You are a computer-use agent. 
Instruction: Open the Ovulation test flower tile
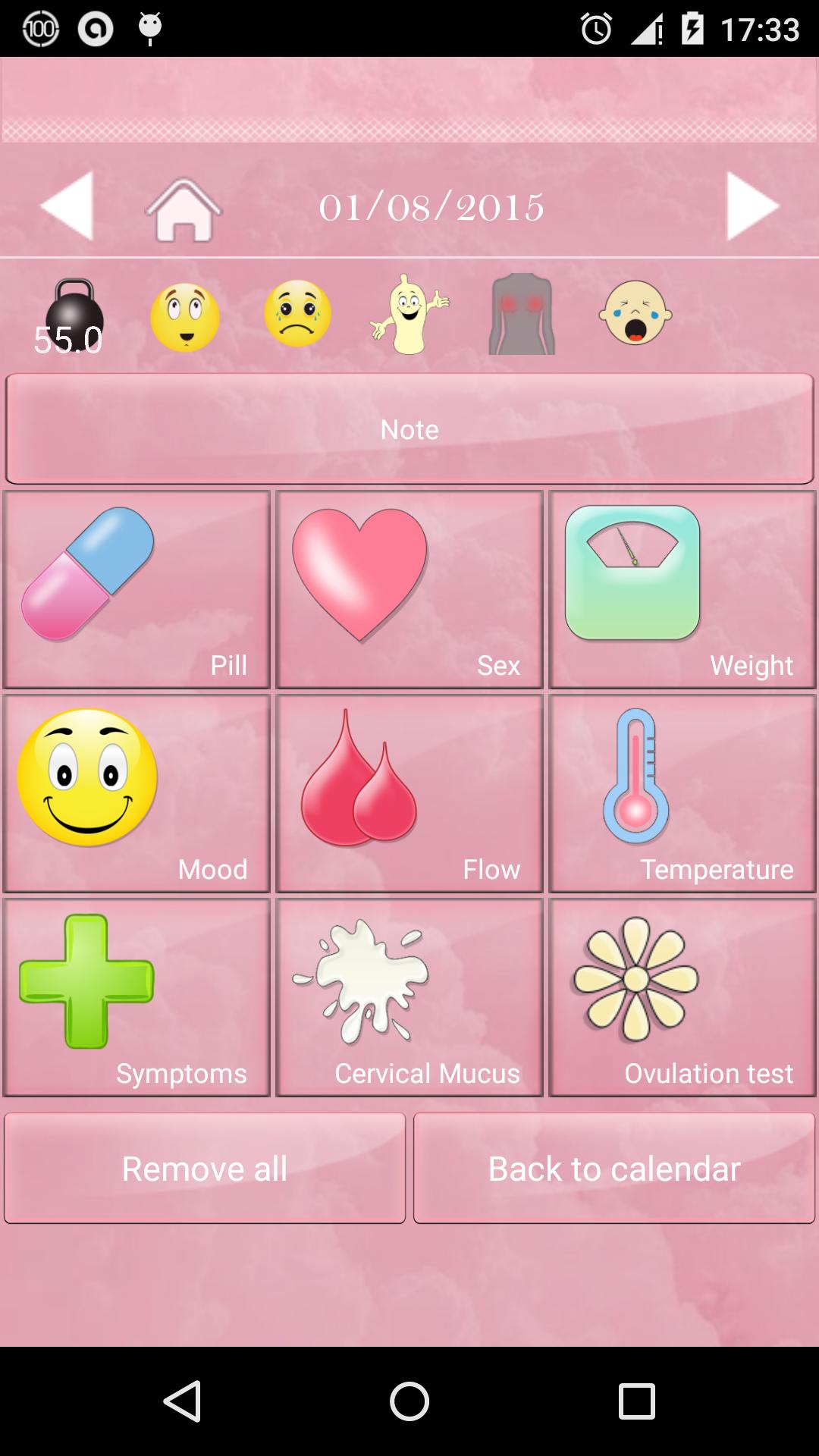(681, 999)
